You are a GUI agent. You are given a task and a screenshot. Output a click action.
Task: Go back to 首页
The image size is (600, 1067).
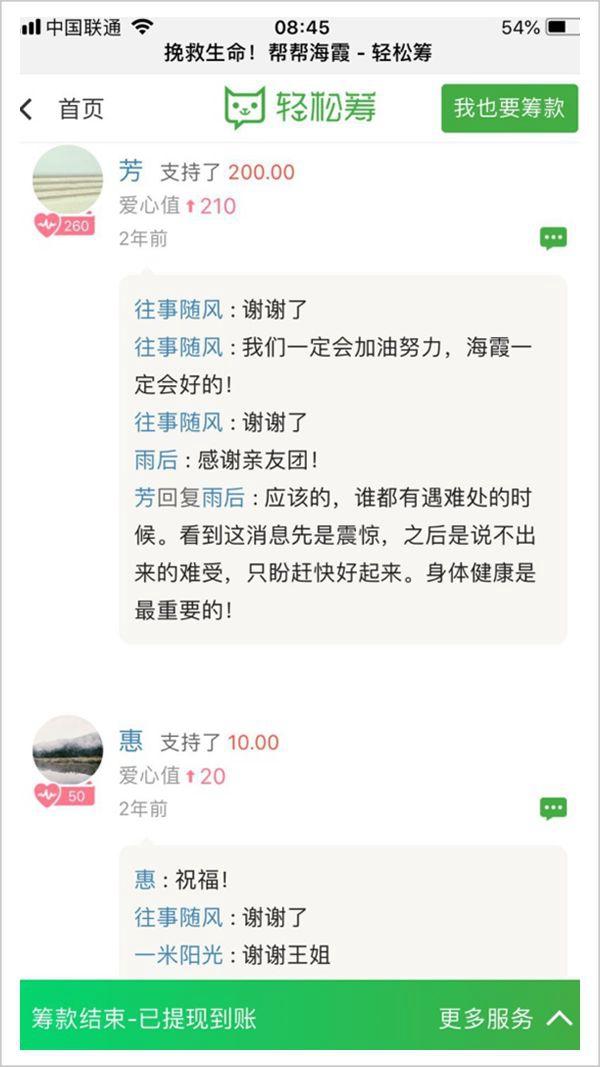point(62,109)
